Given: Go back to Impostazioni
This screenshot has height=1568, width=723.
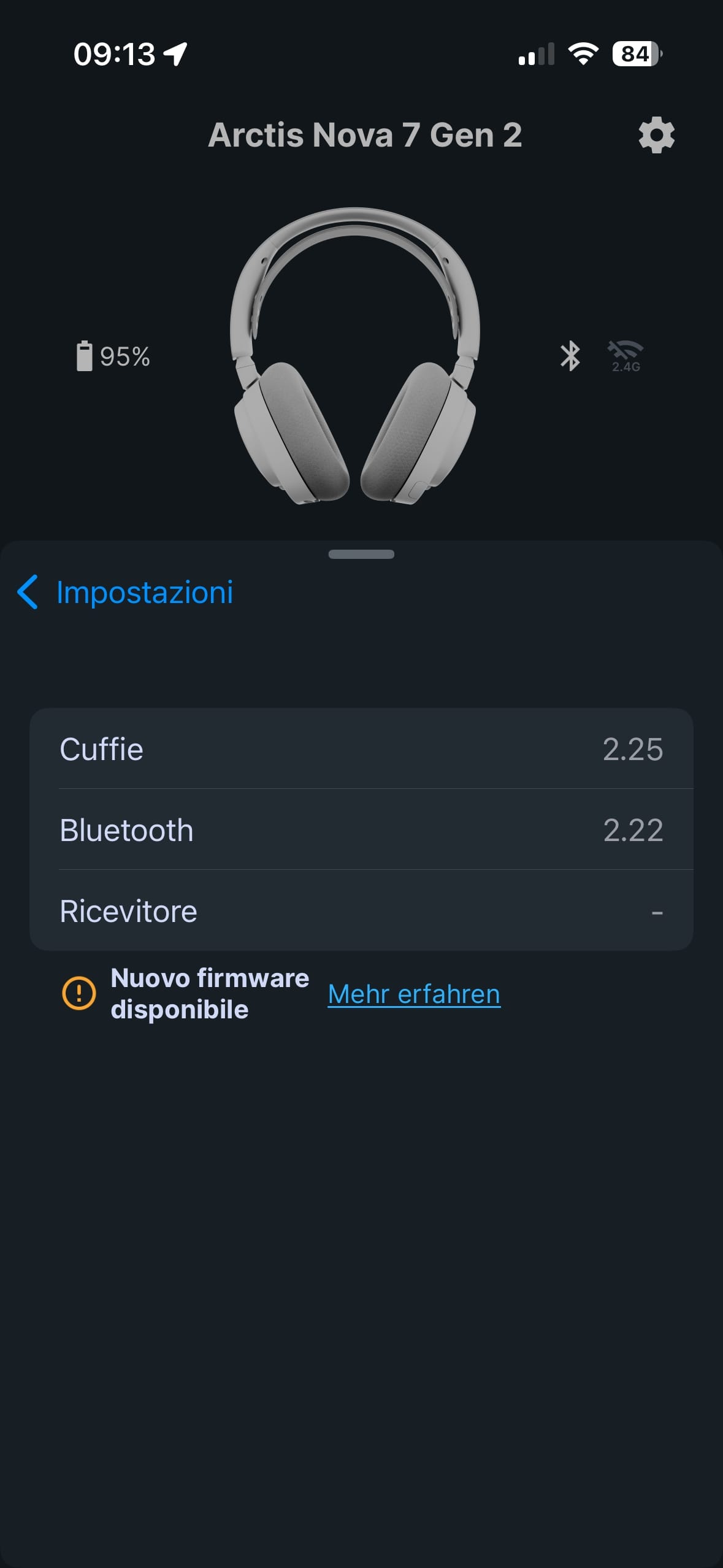Looking at the screenshot, I should coord(125,593).
